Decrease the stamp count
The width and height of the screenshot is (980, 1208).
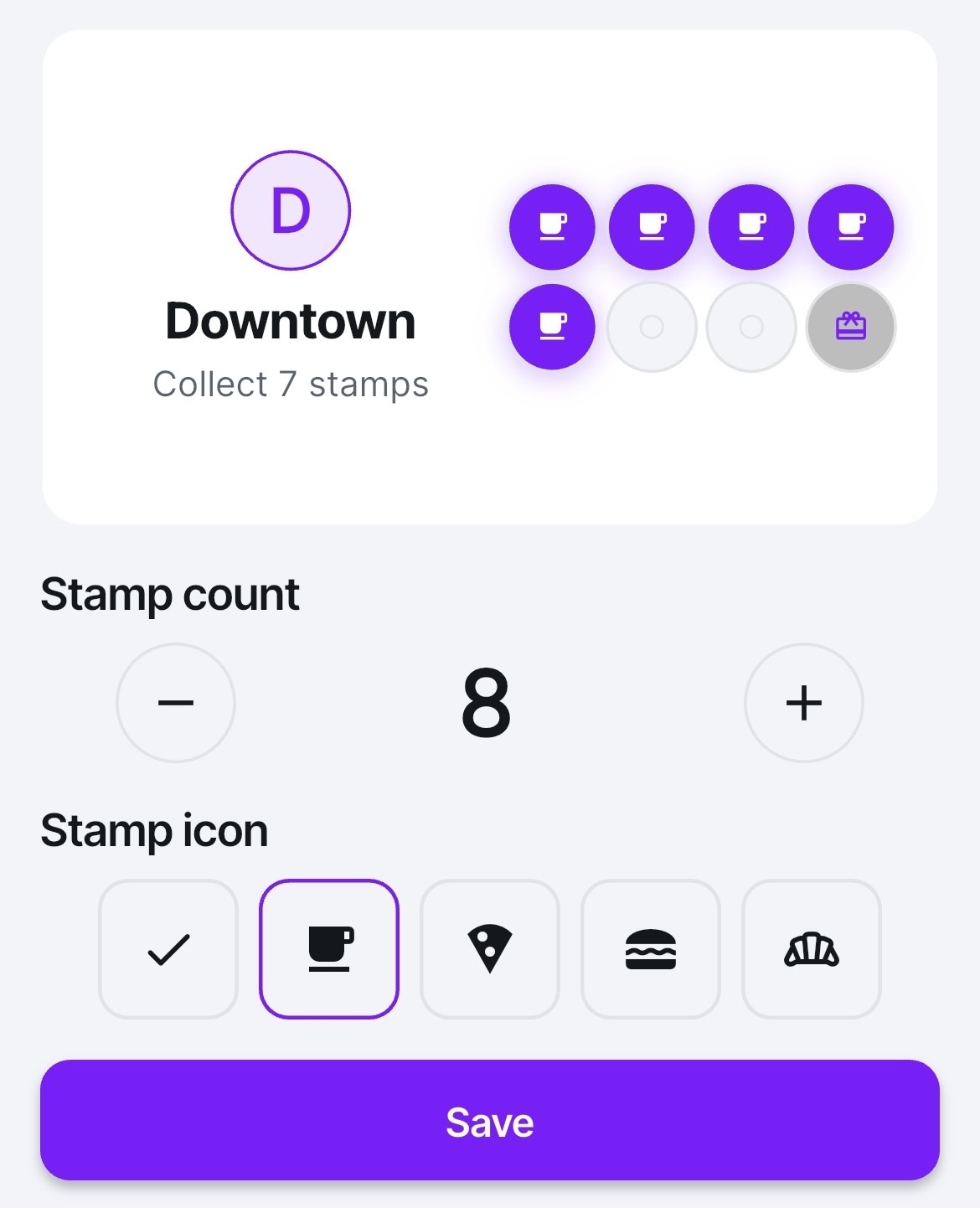point(176,702)
